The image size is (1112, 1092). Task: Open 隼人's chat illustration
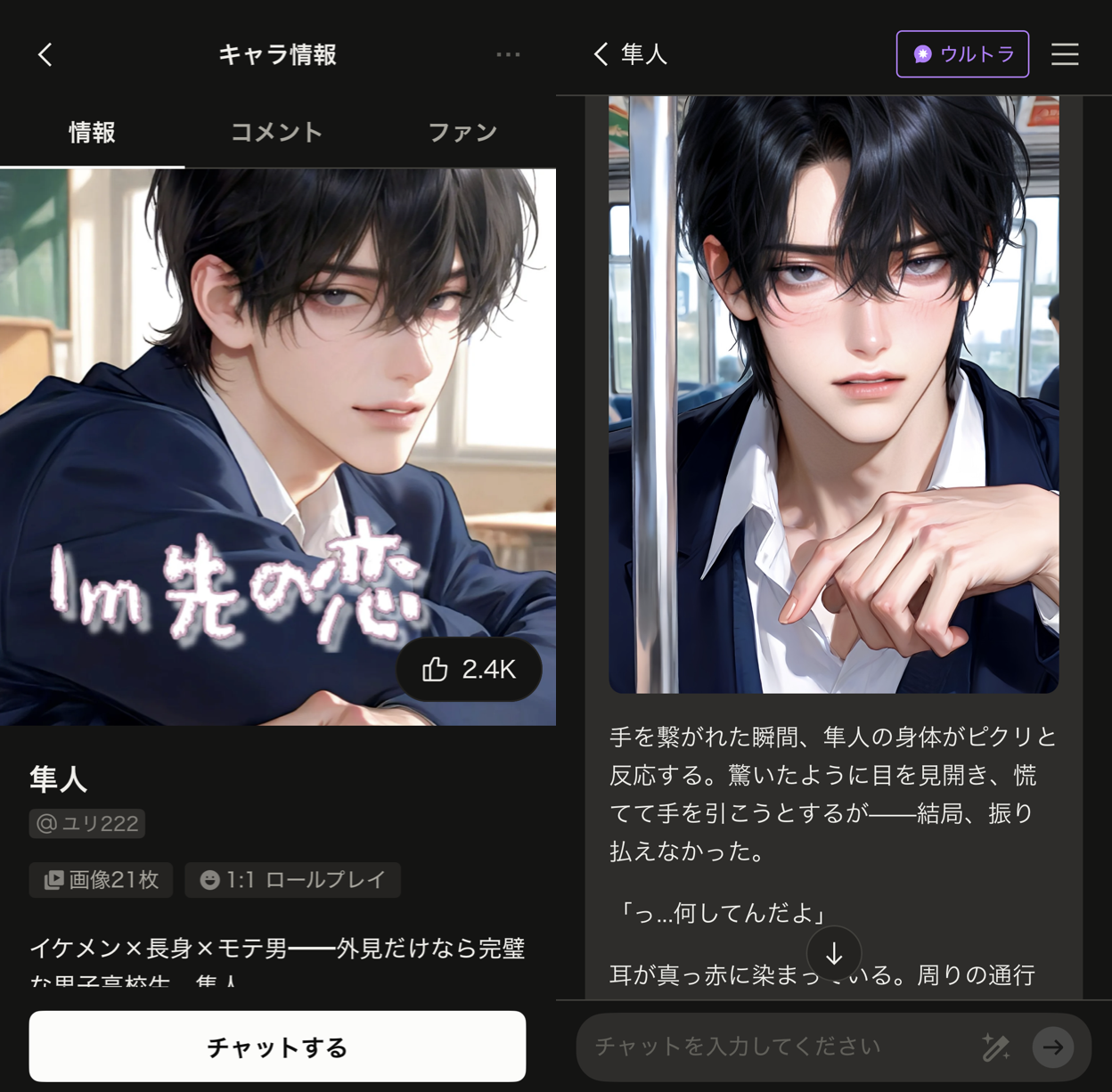(833, 394)
